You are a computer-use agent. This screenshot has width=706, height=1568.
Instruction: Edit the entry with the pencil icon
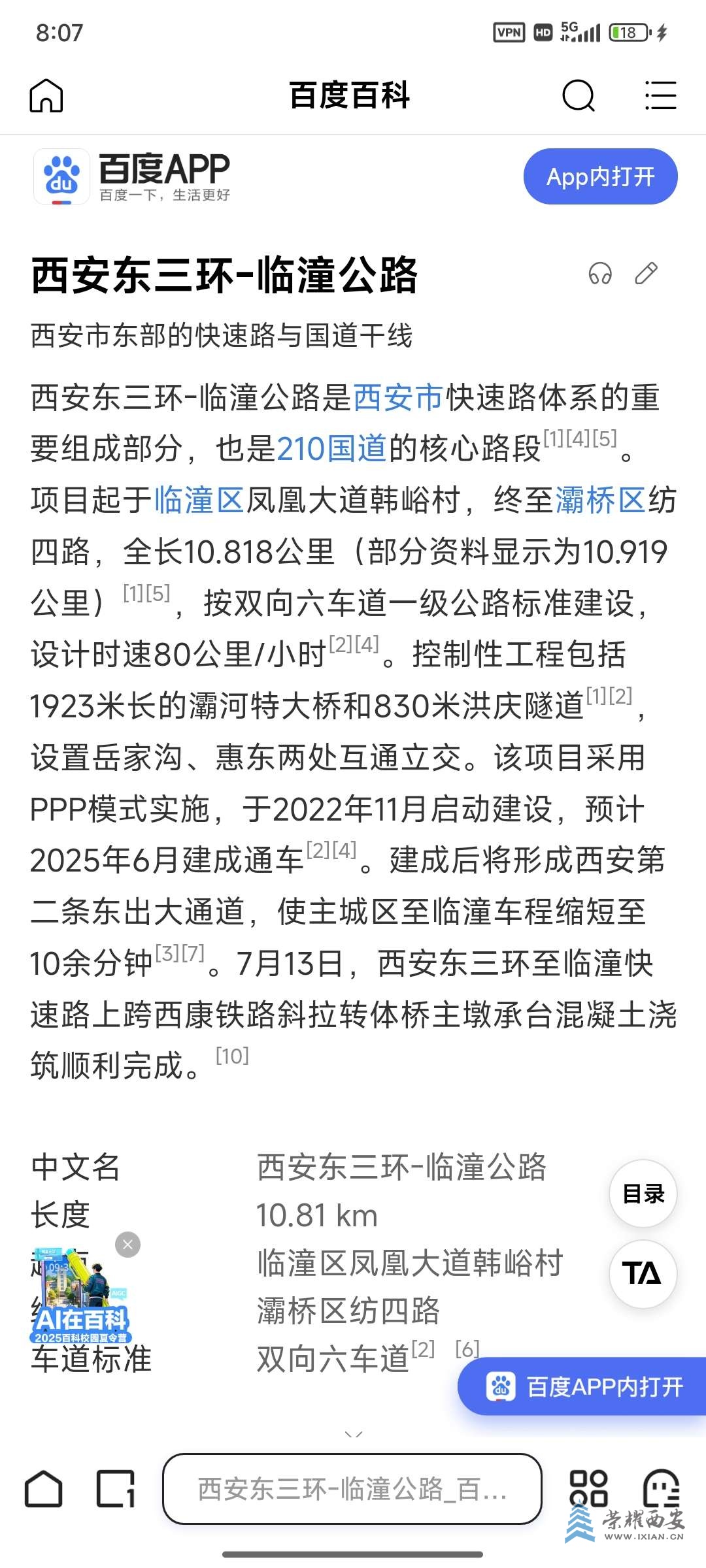coord(646,274)
